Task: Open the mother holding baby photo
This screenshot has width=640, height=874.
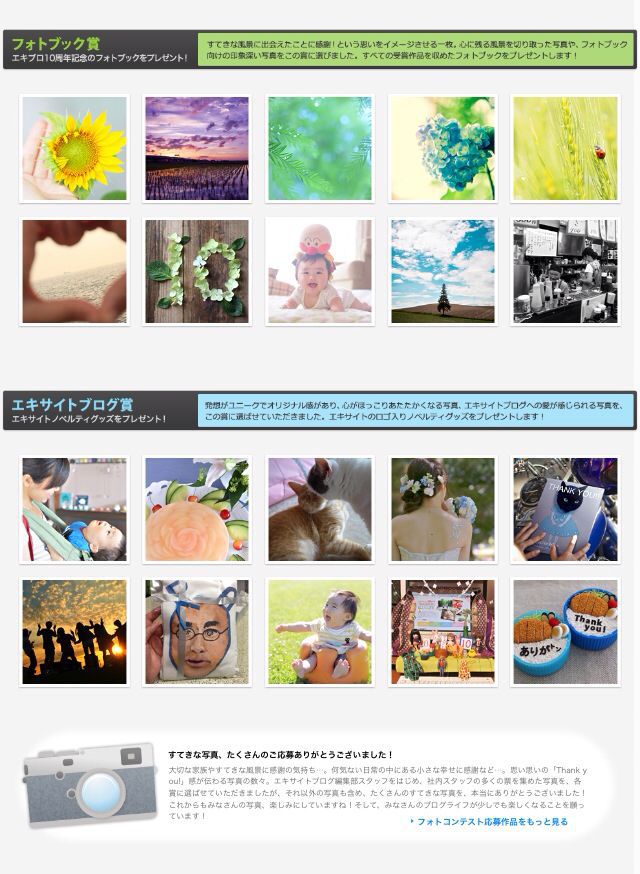Action: coord(75,509)
